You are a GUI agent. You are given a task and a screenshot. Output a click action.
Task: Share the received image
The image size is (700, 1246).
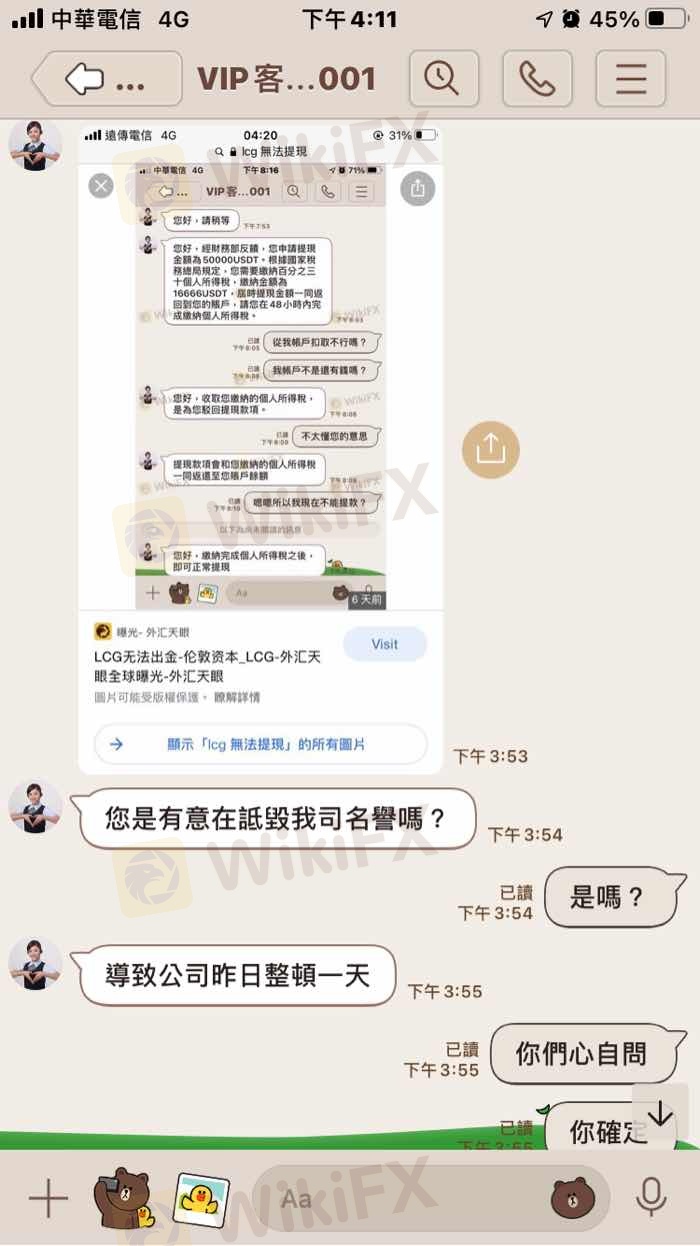[x=490, y=449]
